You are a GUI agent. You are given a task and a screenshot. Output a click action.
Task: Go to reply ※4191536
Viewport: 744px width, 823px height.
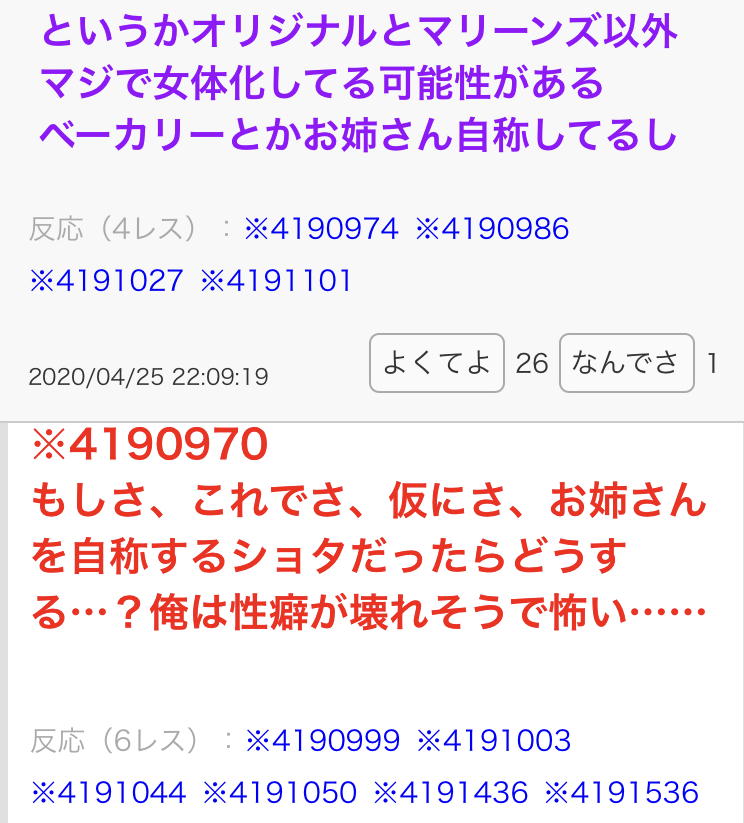tap(621, 793)
